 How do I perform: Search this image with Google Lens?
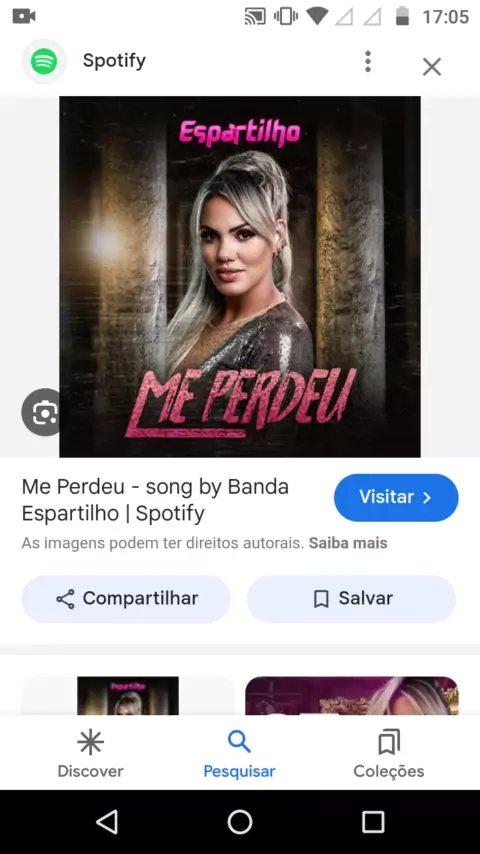tap(42, 412)
